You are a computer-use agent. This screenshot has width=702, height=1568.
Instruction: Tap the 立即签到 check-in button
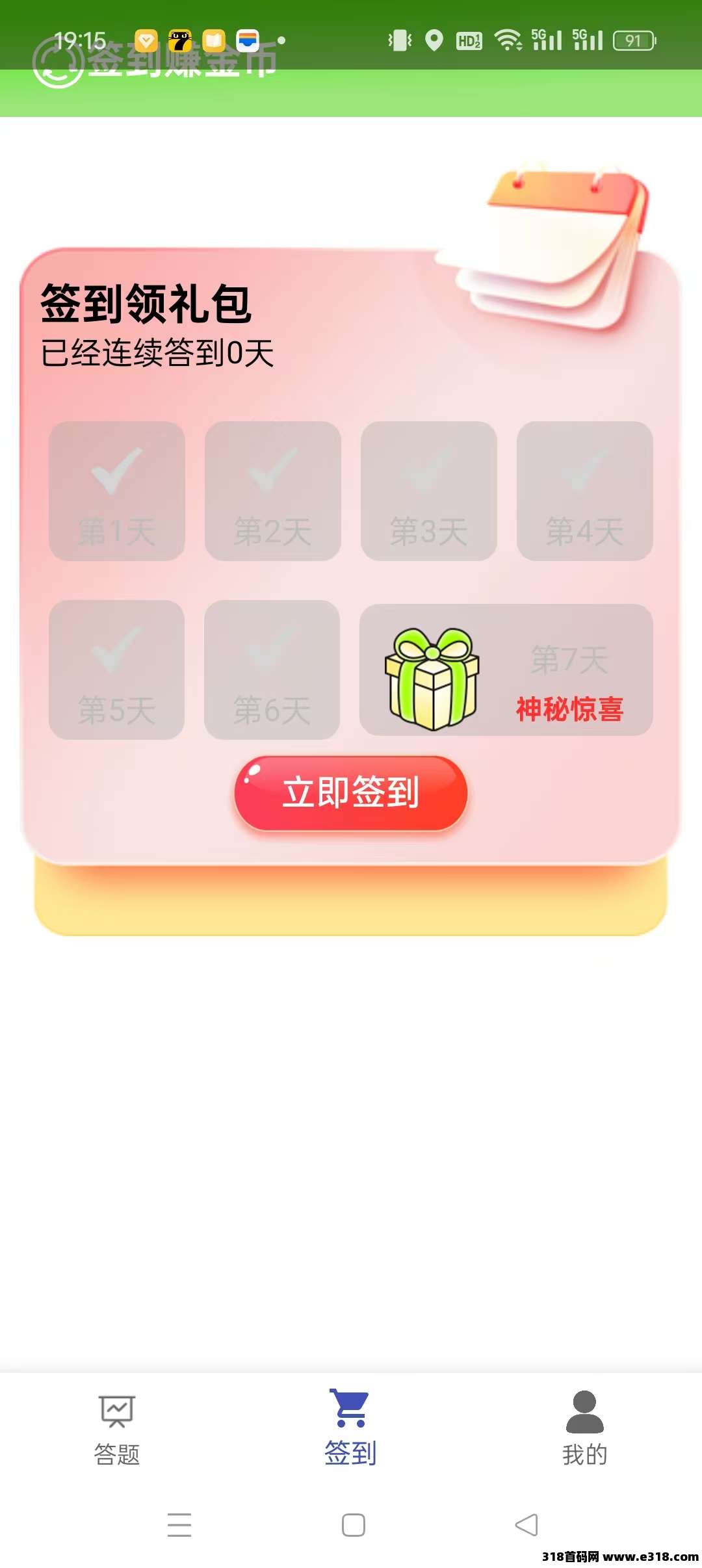point(351,793)
